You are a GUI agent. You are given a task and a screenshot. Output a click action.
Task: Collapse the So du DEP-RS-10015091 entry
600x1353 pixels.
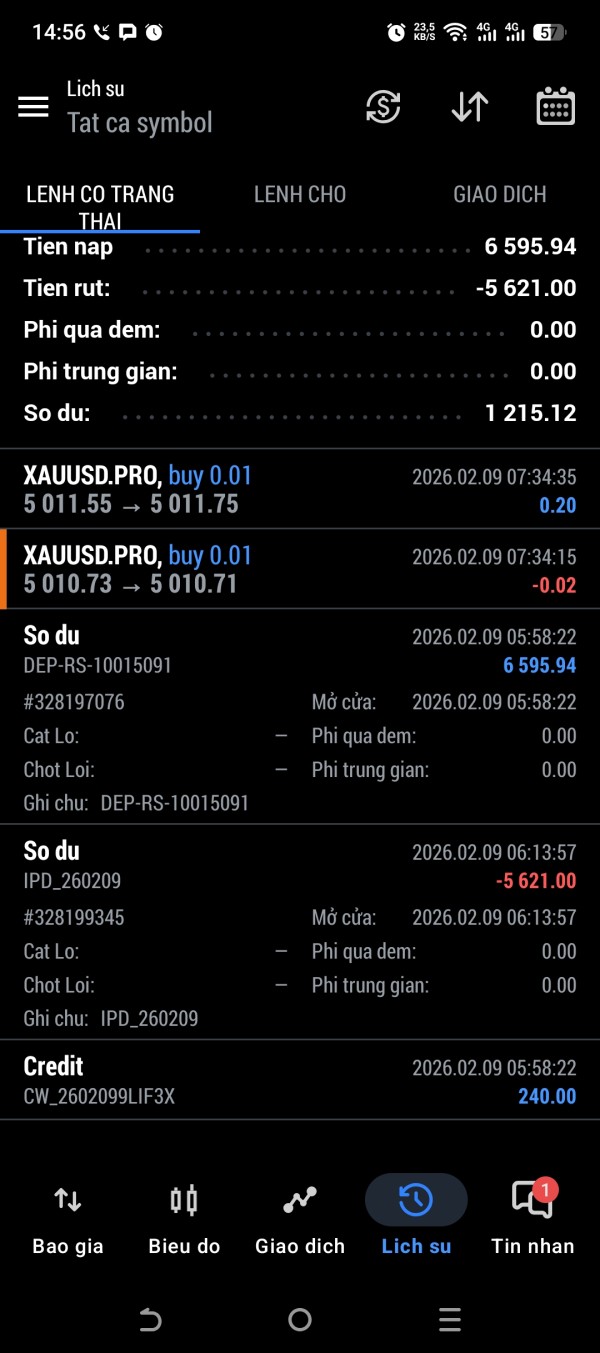click(300, 650)
